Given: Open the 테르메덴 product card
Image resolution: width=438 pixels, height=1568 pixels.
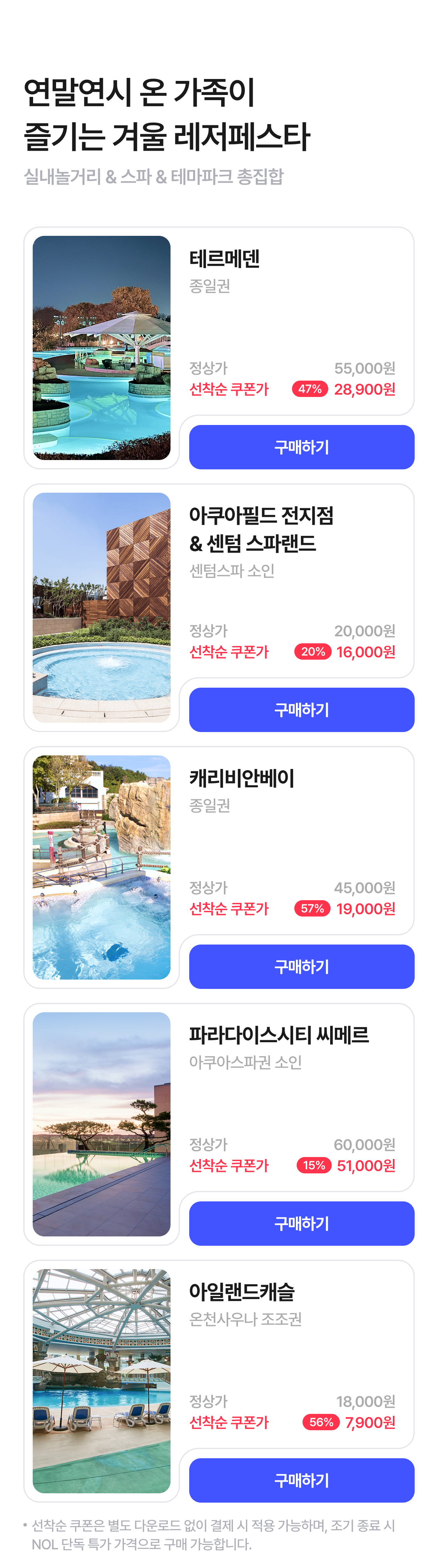Looking at the screenshot, I should 102,348.
